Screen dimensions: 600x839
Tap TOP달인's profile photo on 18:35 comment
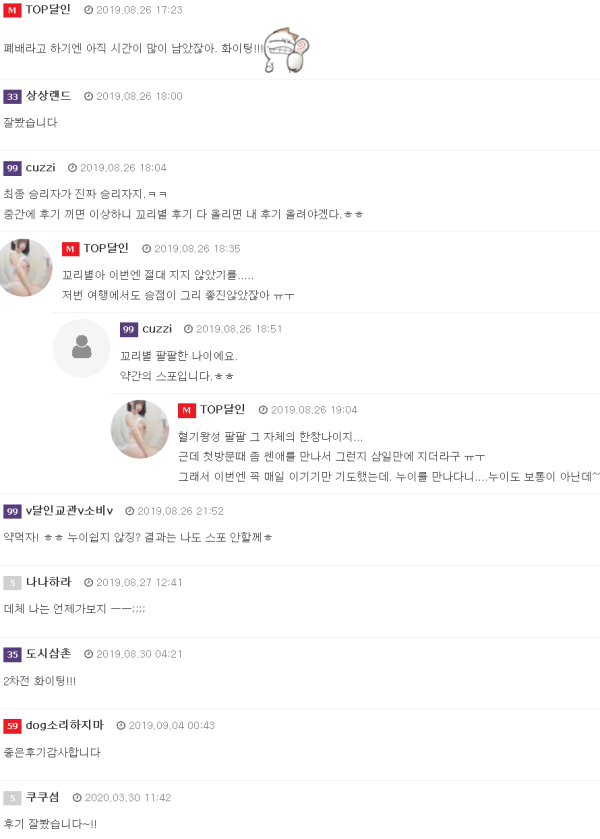(25, 267)
